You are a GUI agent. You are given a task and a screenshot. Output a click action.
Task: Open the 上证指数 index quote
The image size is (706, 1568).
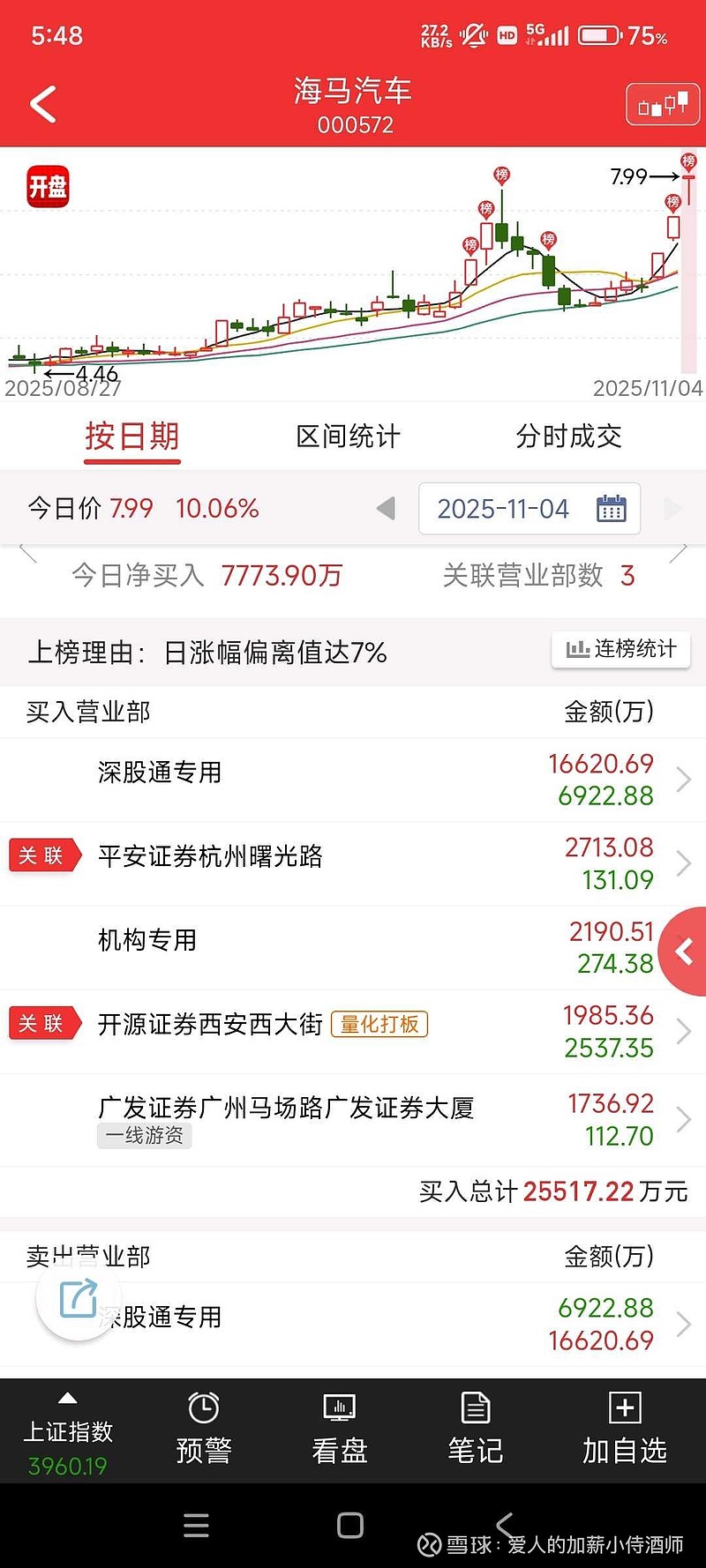point(68,1432)
